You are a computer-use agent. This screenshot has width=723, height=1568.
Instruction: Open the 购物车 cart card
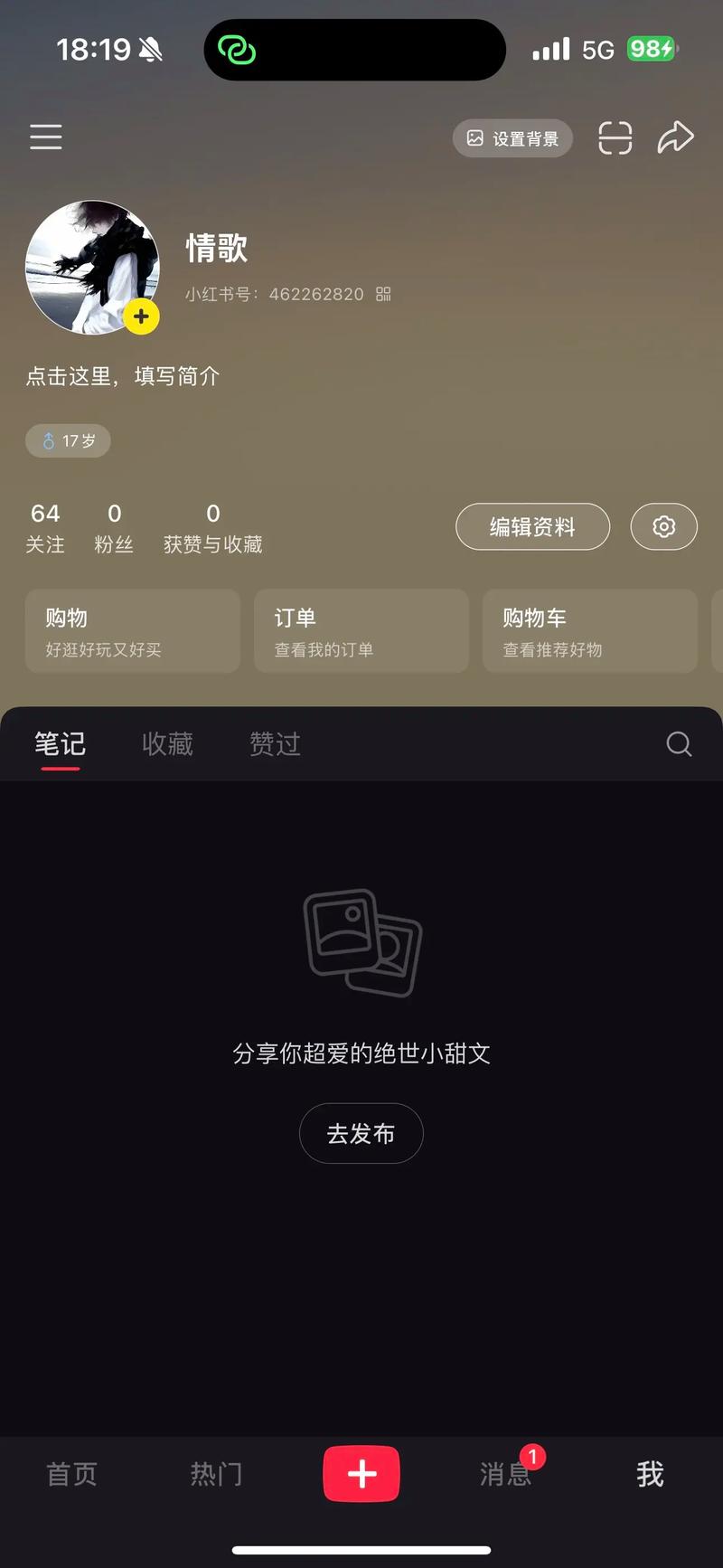coord(589,631)
